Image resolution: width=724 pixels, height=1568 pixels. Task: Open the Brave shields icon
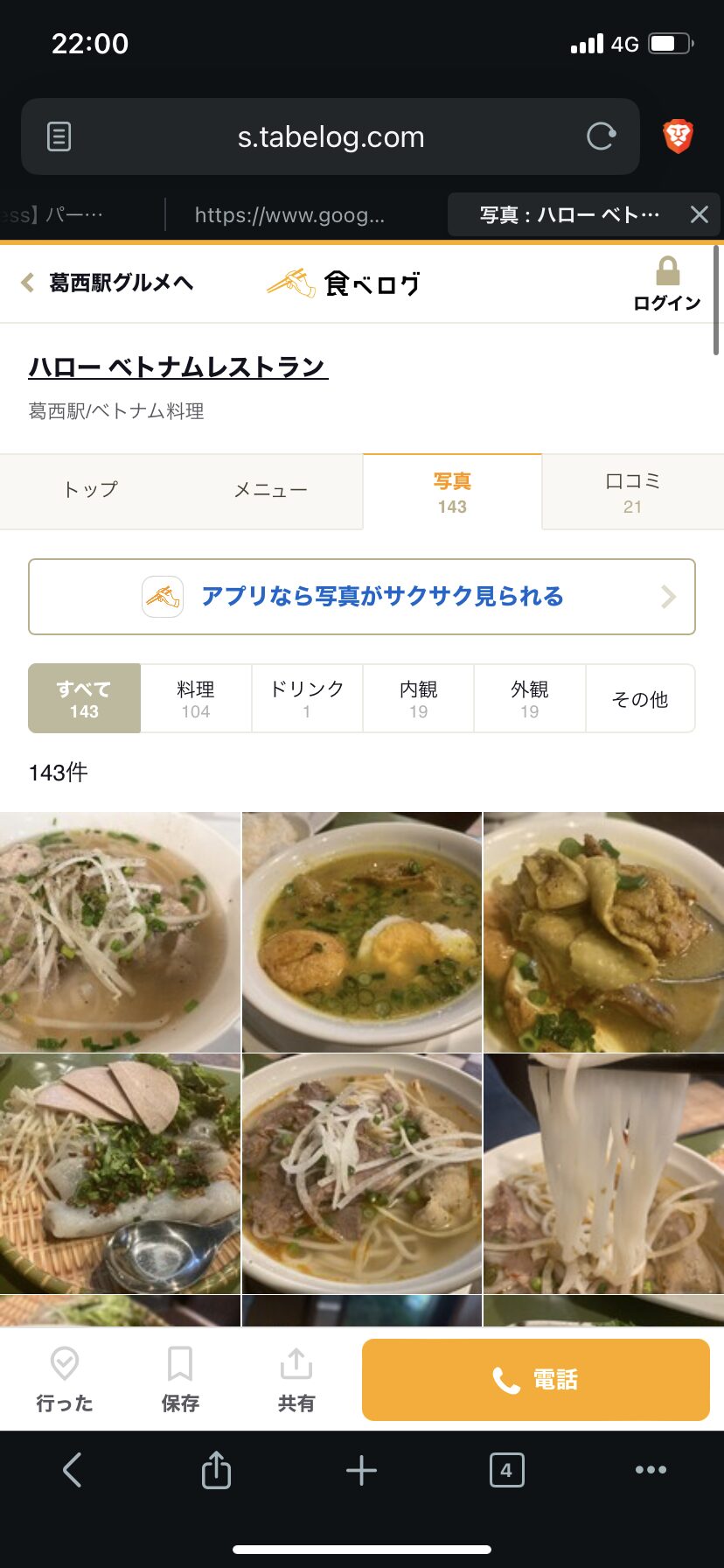click(x=678, y=136)
